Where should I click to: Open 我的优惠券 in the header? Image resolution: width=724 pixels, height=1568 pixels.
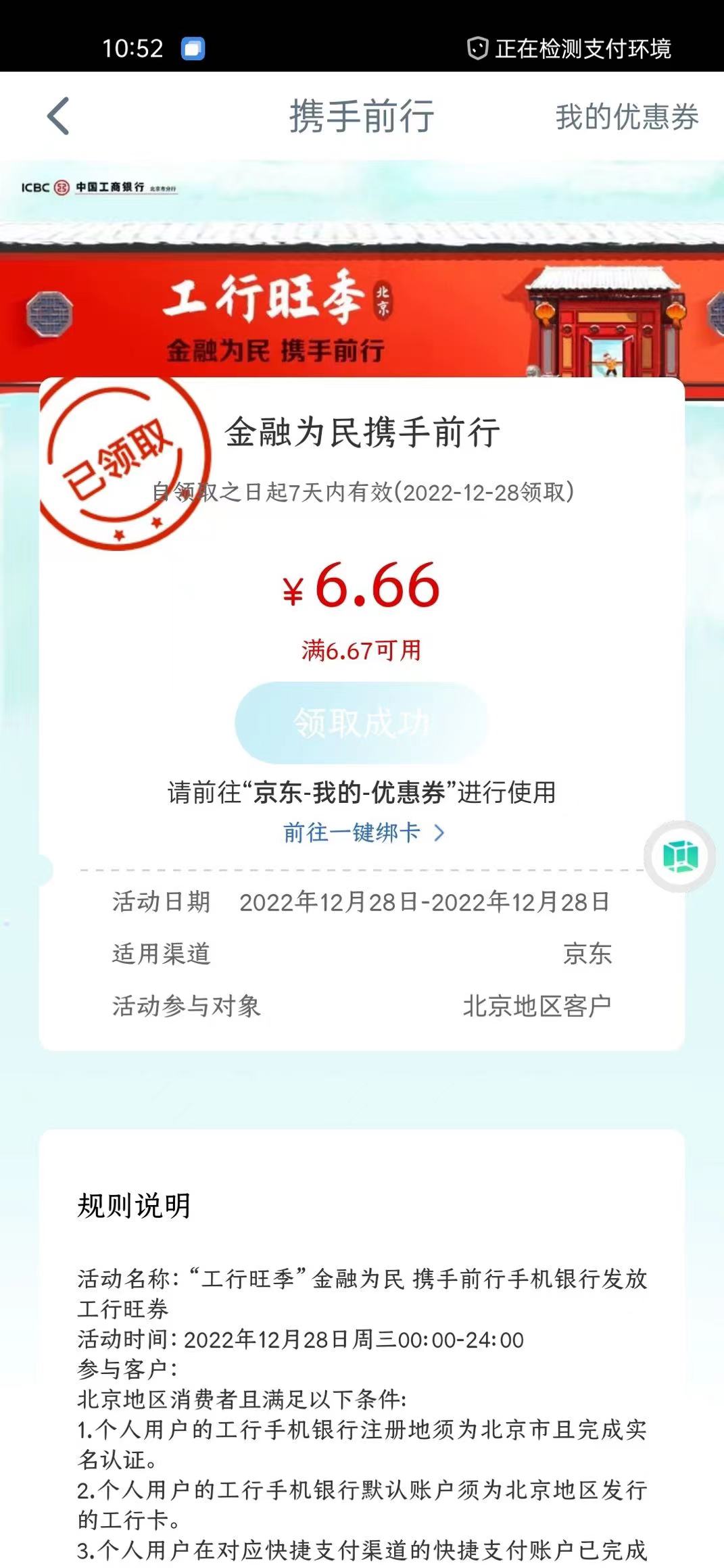[x=627, y=117]
